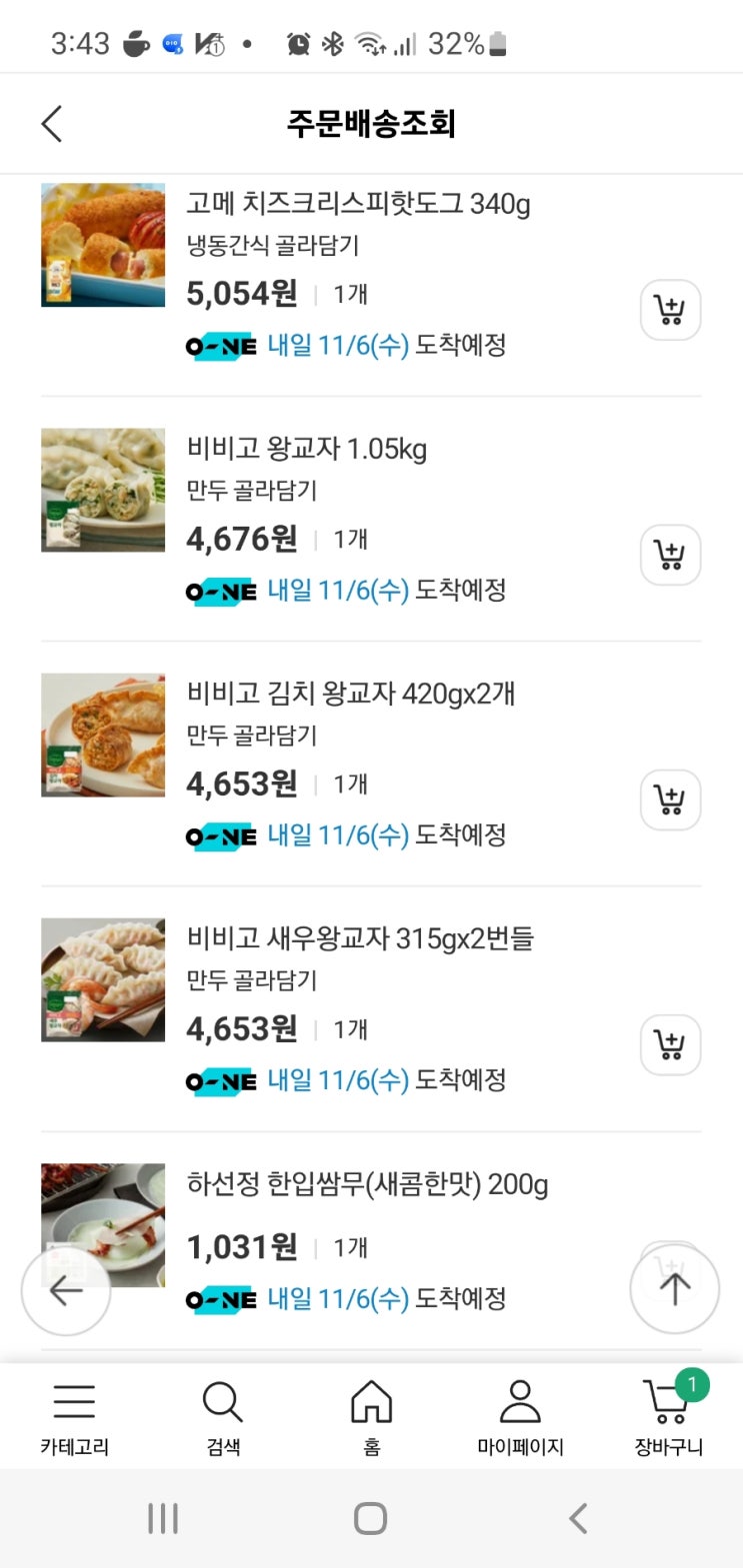The height and width of the screenshot is (1568, 743).
Task: Add 고메 치즈크리스피핫도그 340g to cart
Action: pos(670,310)
